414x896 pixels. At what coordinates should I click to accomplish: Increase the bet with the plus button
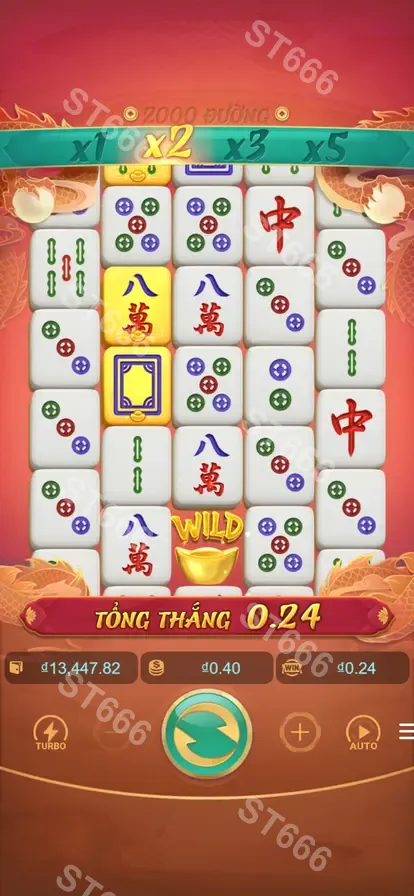coord(300,732)
